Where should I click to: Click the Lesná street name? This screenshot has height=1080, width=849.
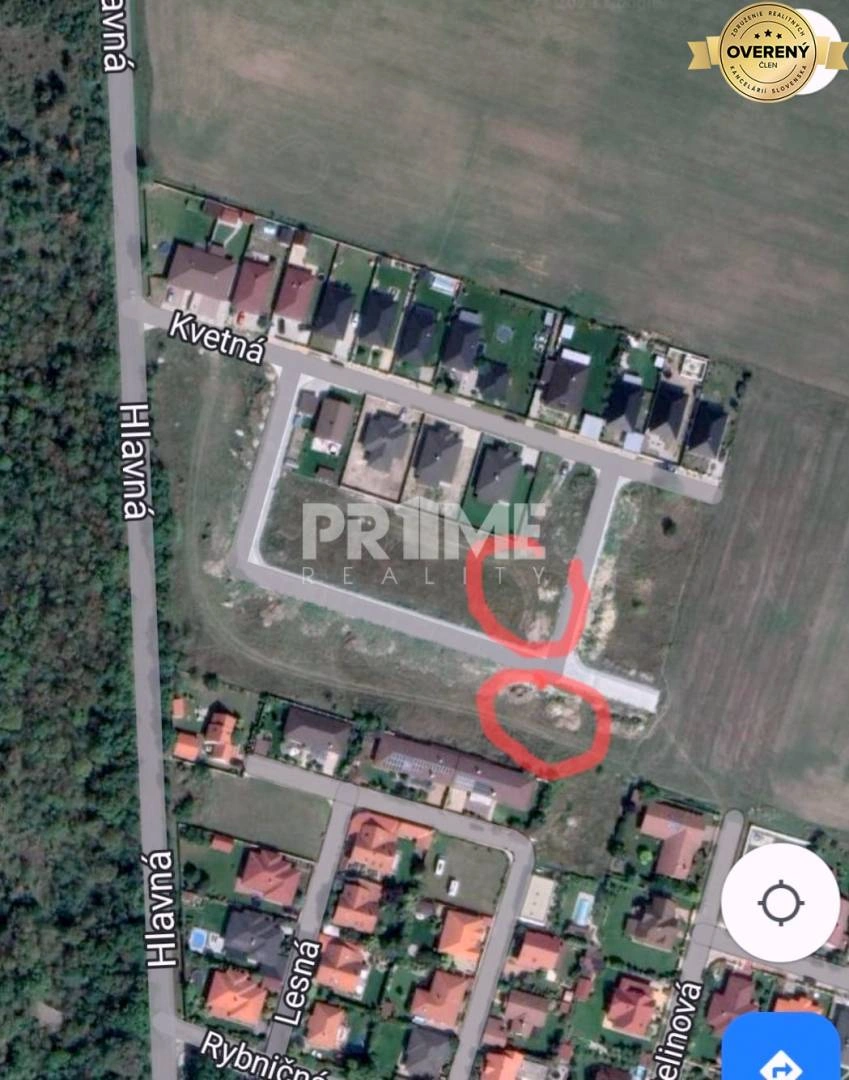point(300,980)
